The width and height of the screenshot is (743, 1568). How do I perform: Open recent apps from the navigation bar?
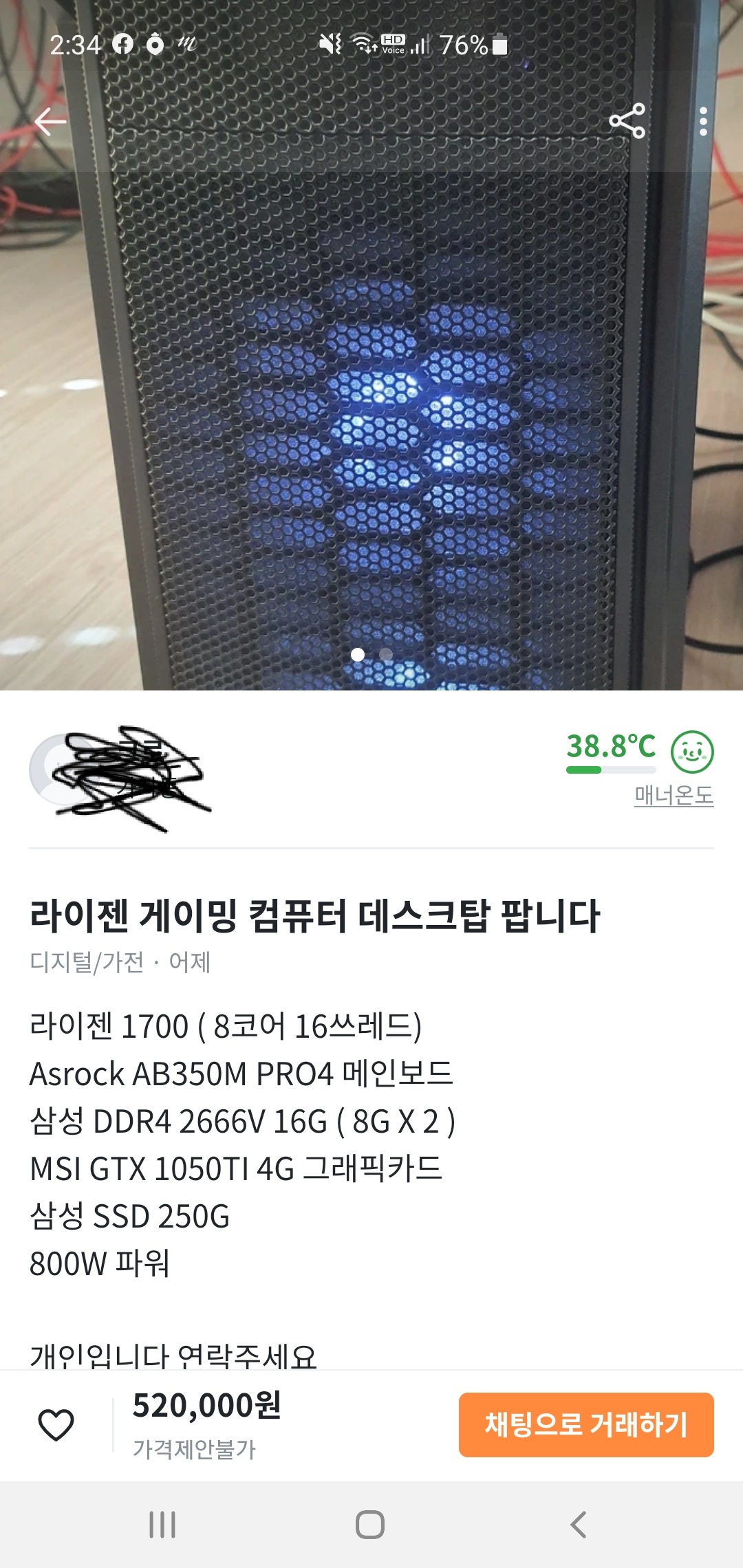point(162,1525)
